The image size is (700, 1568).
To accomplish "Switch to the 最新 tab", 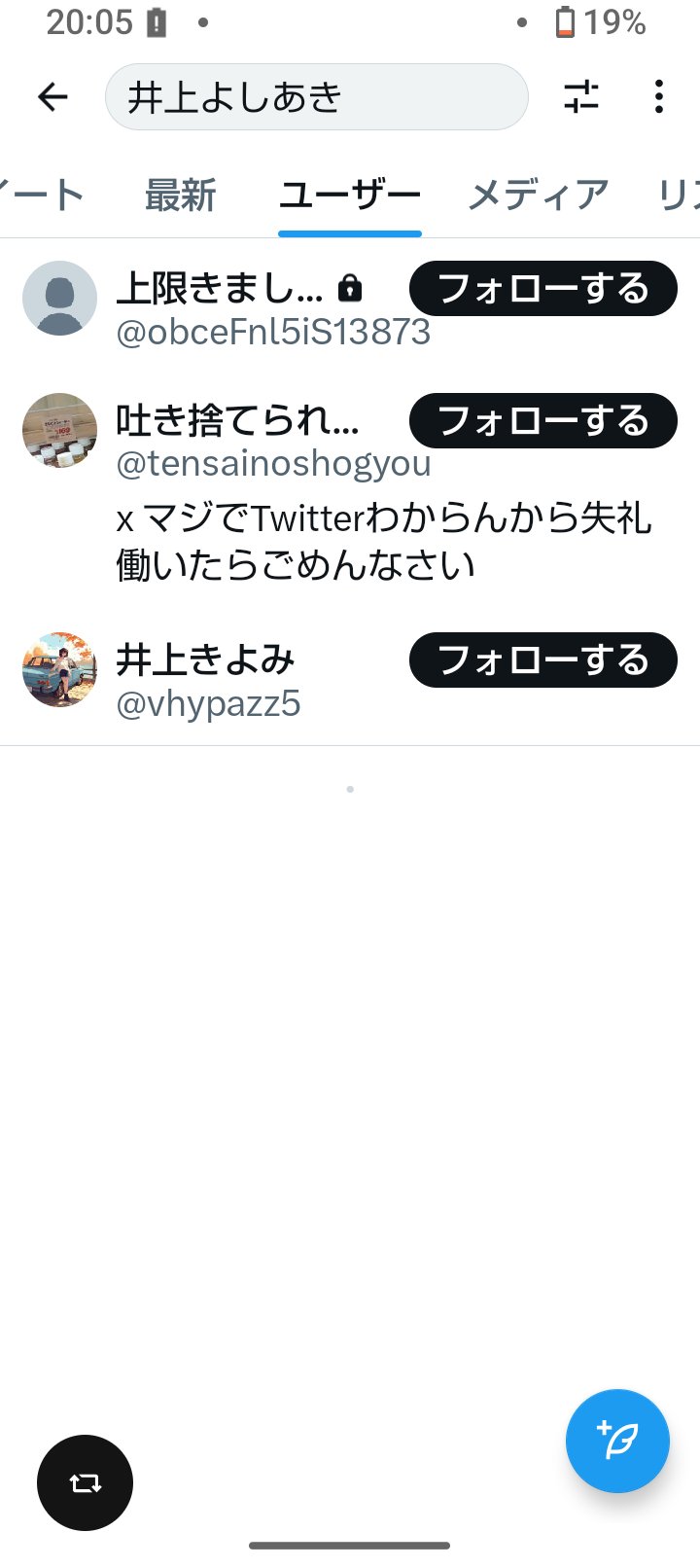I will (180, 196).
